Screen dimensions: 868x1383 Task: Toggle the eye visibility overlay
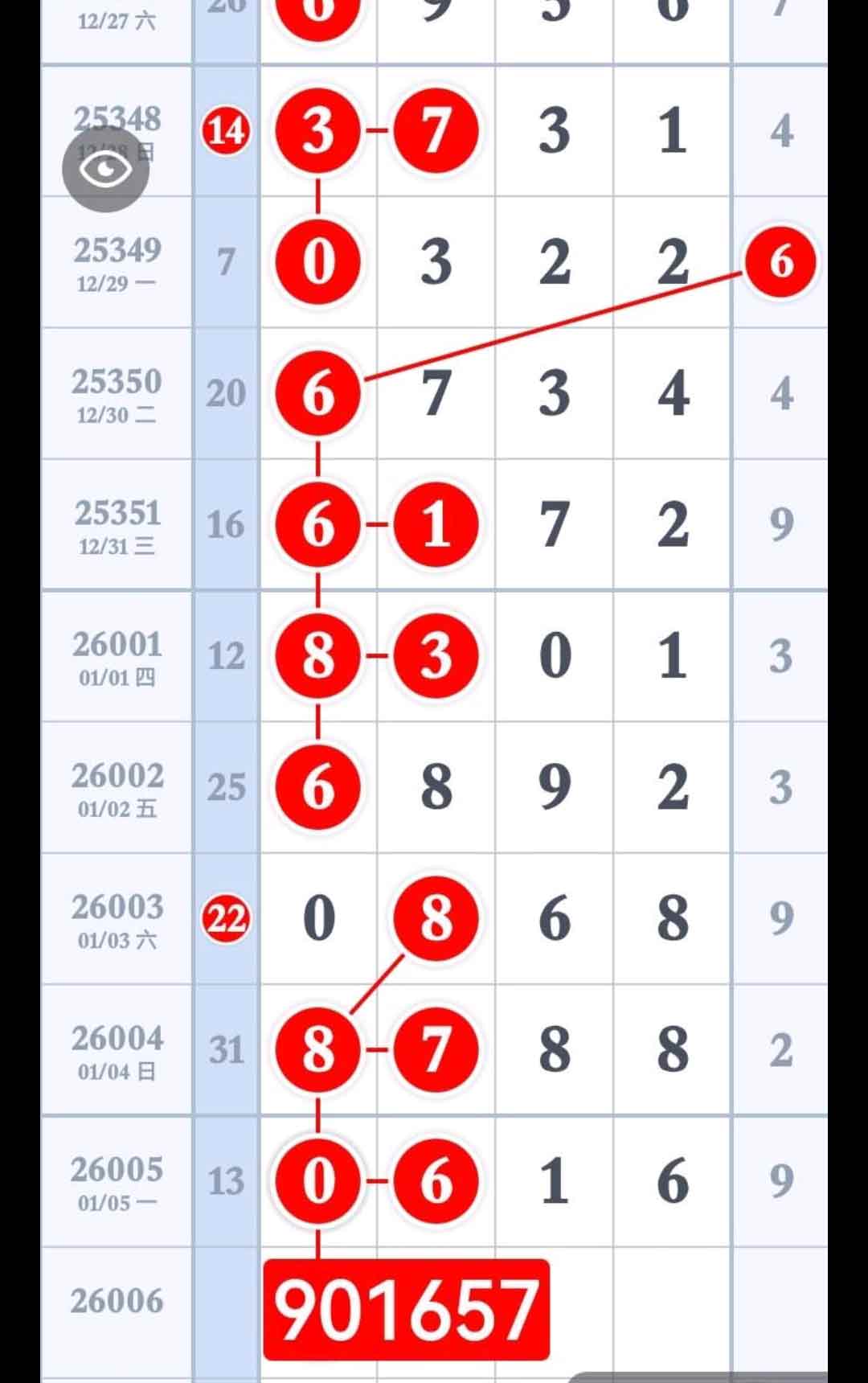(x=104, y=169)
